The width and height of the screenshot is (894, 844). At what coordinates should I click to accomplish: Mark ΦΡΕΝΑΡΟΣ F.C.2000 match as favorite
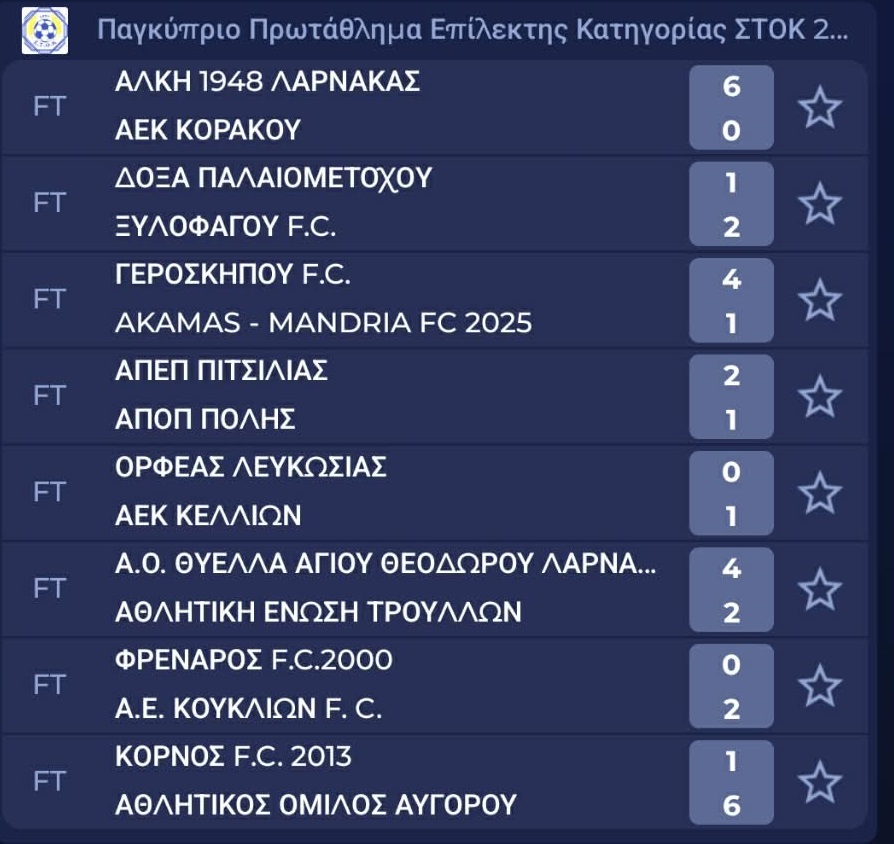pyautogui.click(x=819, y=685)
